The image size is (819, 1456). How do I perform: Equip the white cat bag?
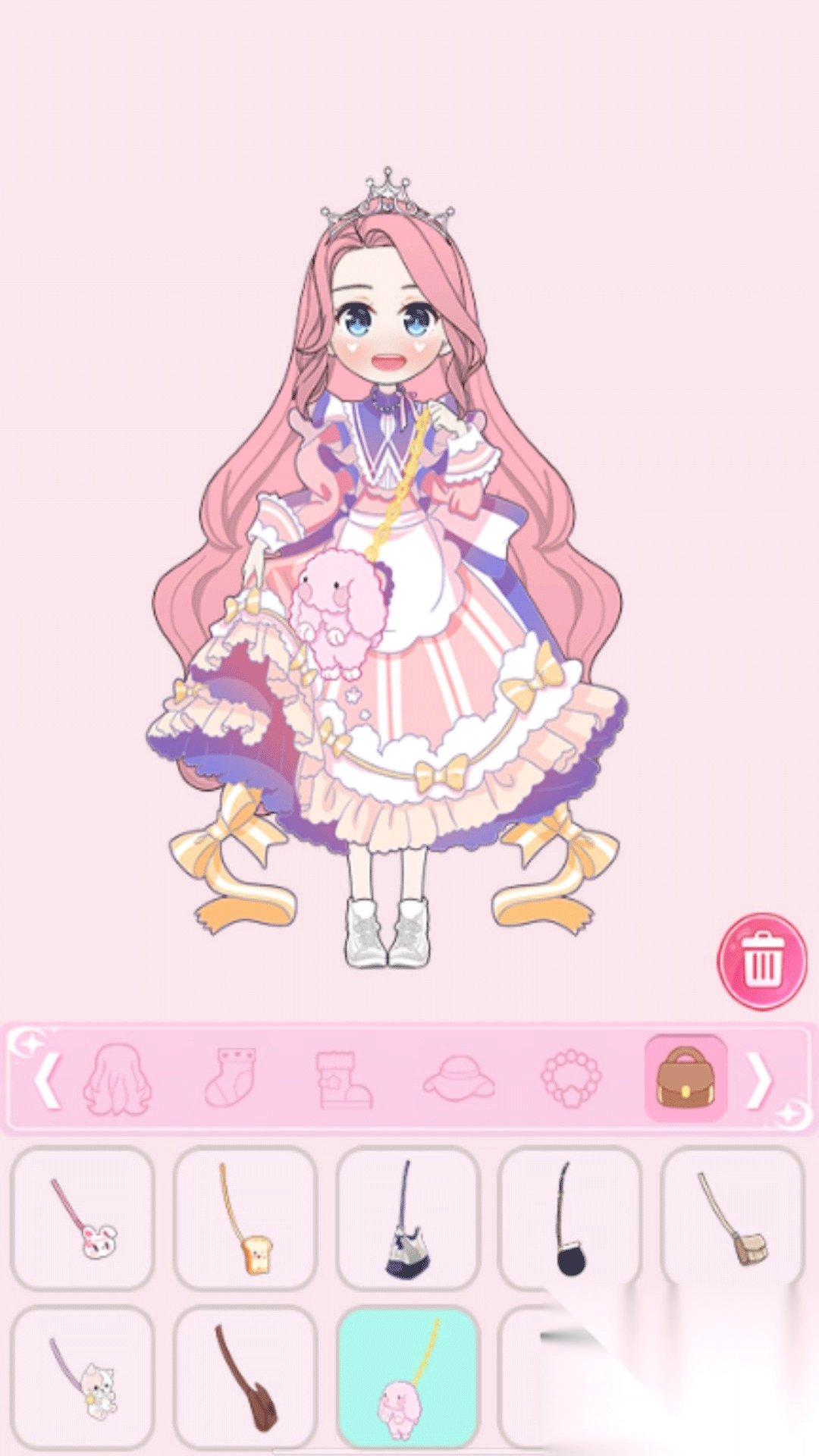point(83,1378)
